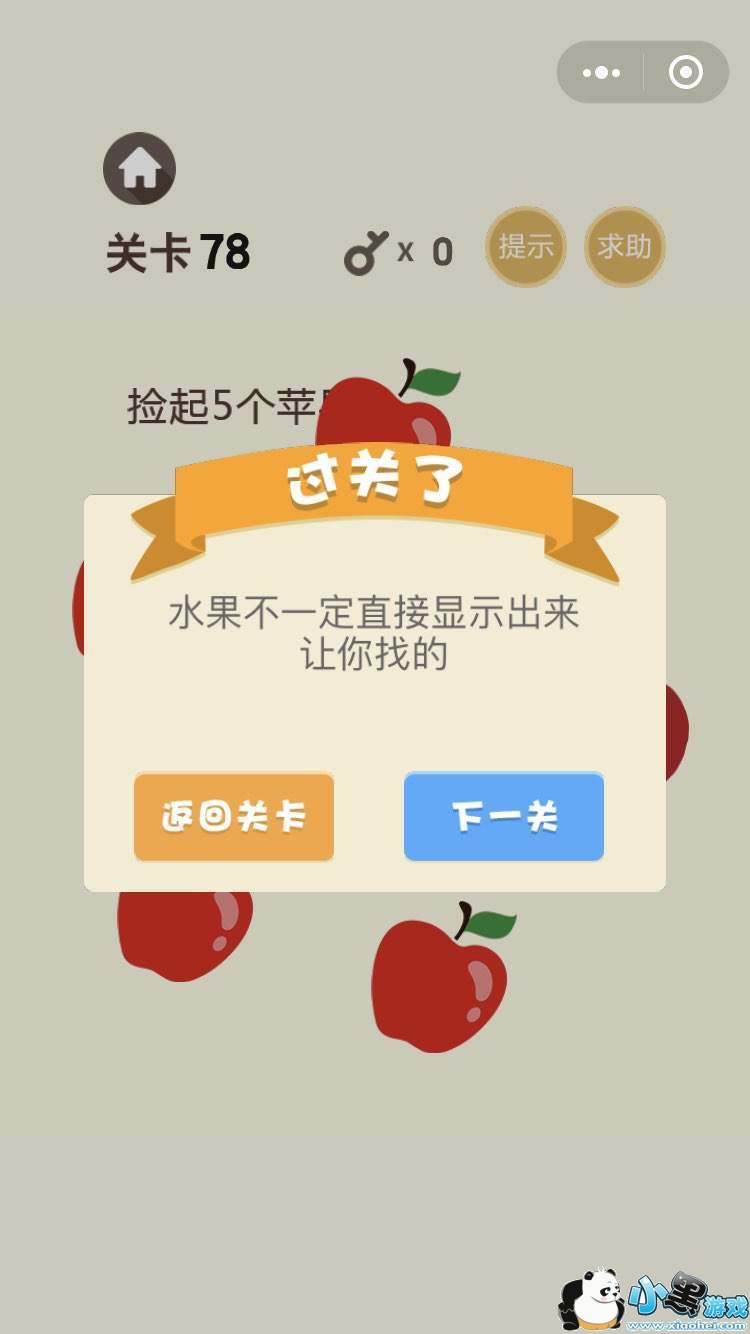This screenshot has width=750, height=1334.
Task: Open the mini program three-dot menu
Action: (601, 72)
